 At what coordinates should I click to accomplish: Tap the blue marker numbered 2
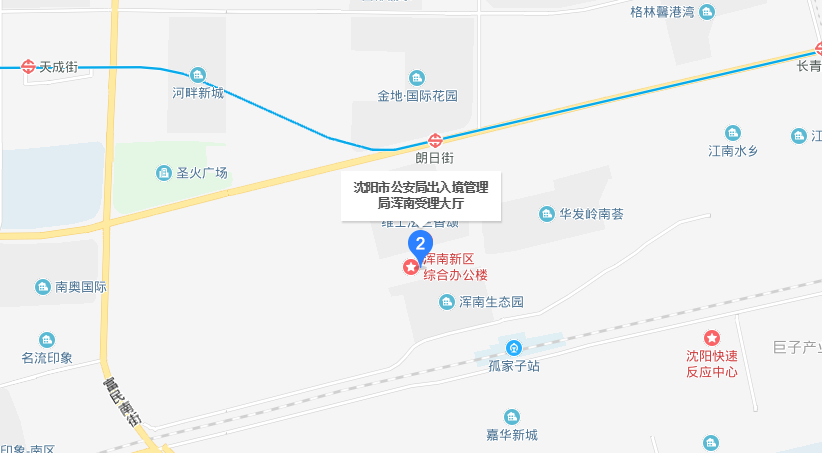421,245
